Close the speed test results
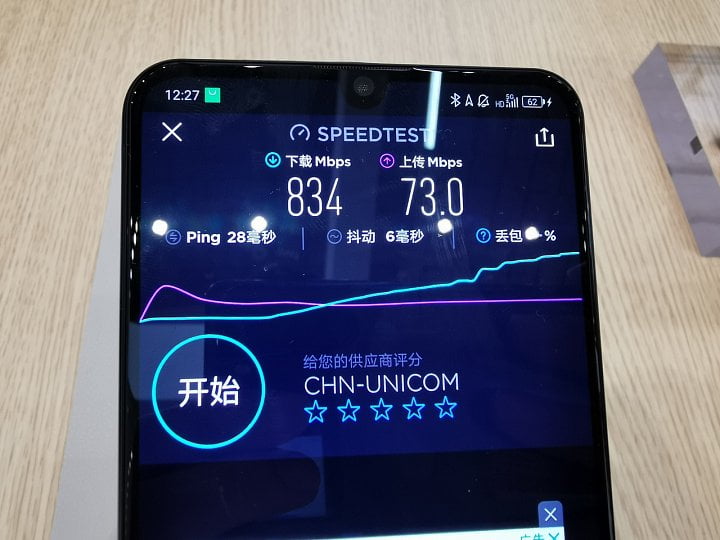Image resolution: width=720 pixels, height=540 pixels. (172, 132)
